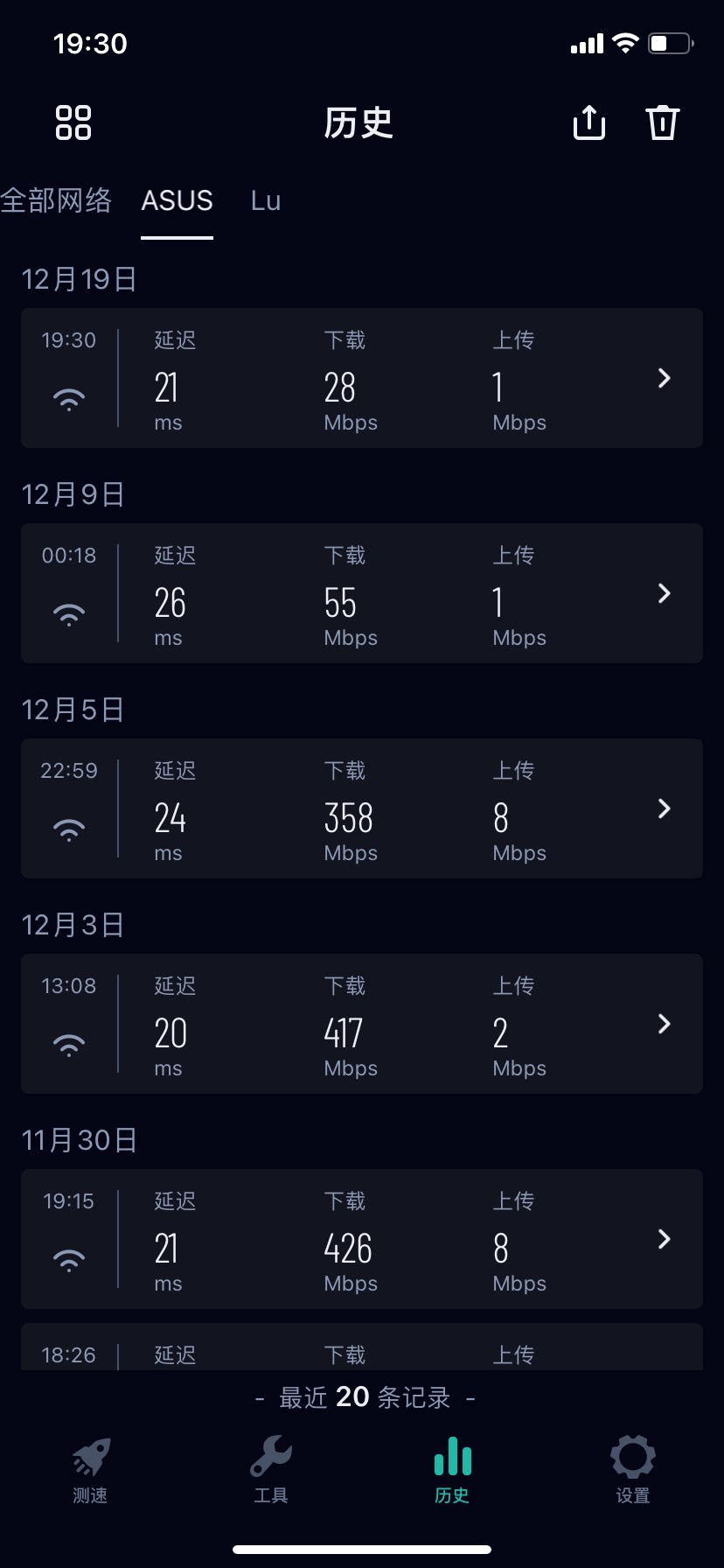This screenshot has width=724, height=1568.
Task: Switch to the 全部网络 tab
Action: (x=56, y=200)
